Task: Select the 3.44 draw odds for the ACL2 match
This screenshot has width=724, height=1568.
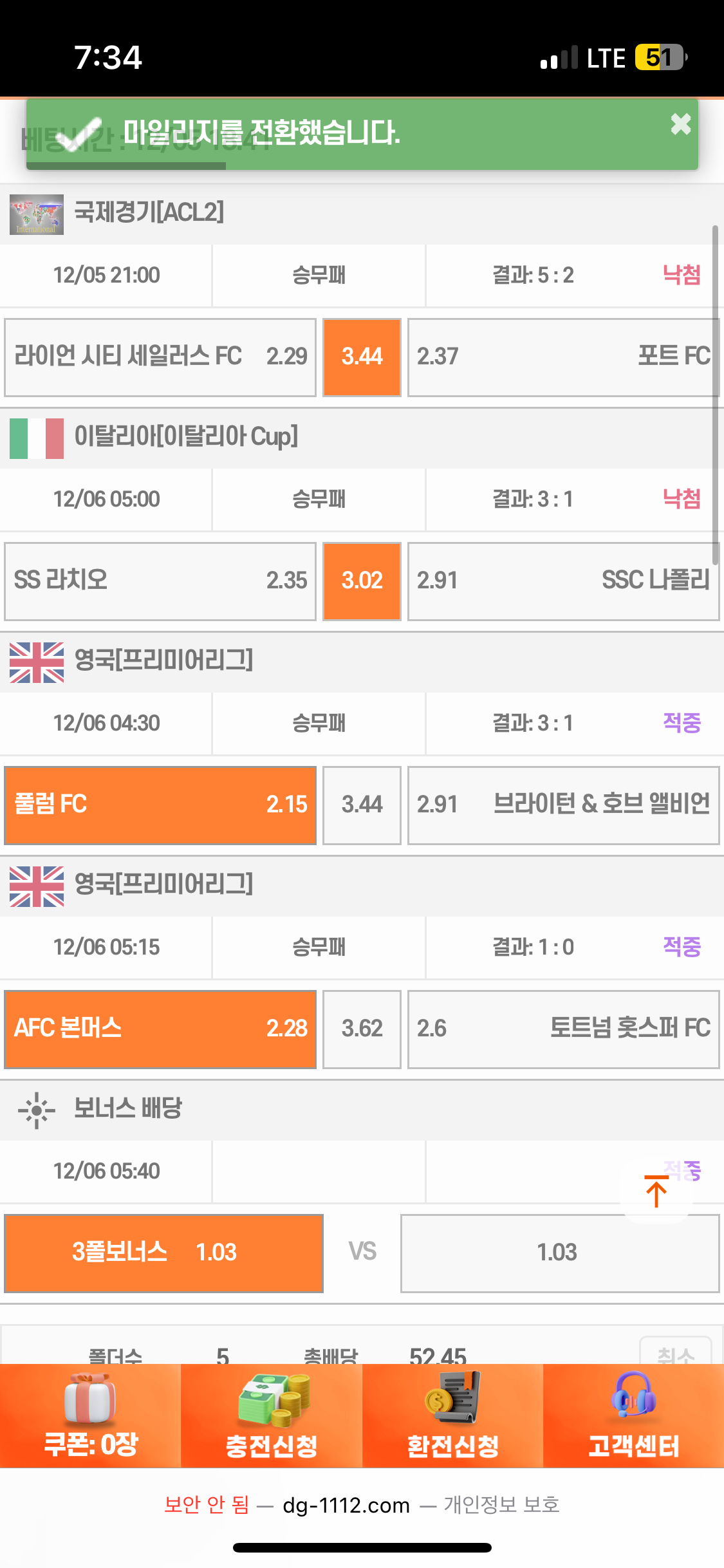Action: click(x=362, y=357)
